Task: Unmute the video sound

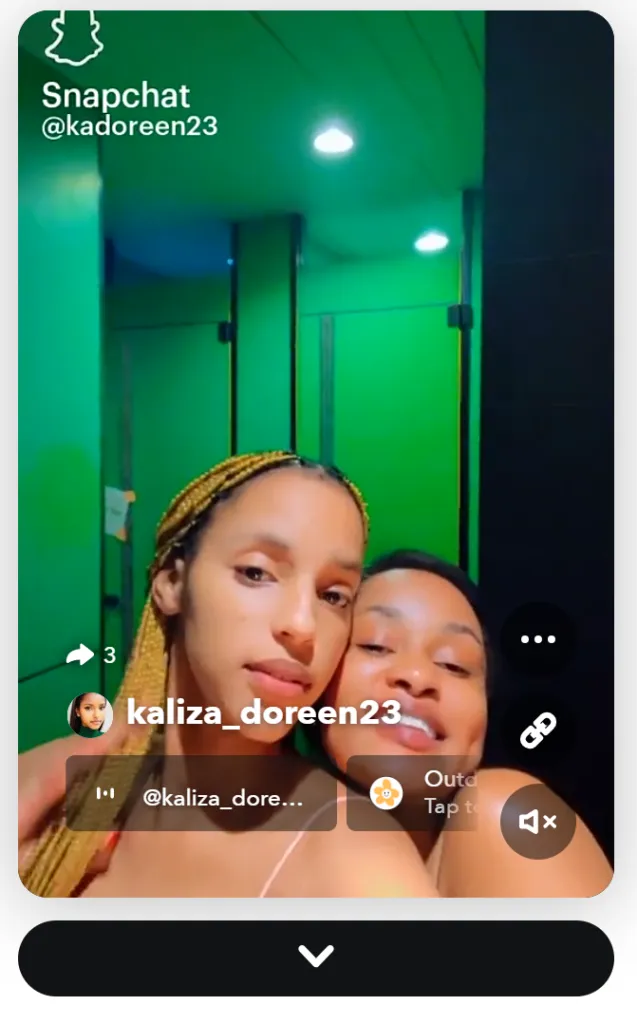Action: [x=538, y=822]
